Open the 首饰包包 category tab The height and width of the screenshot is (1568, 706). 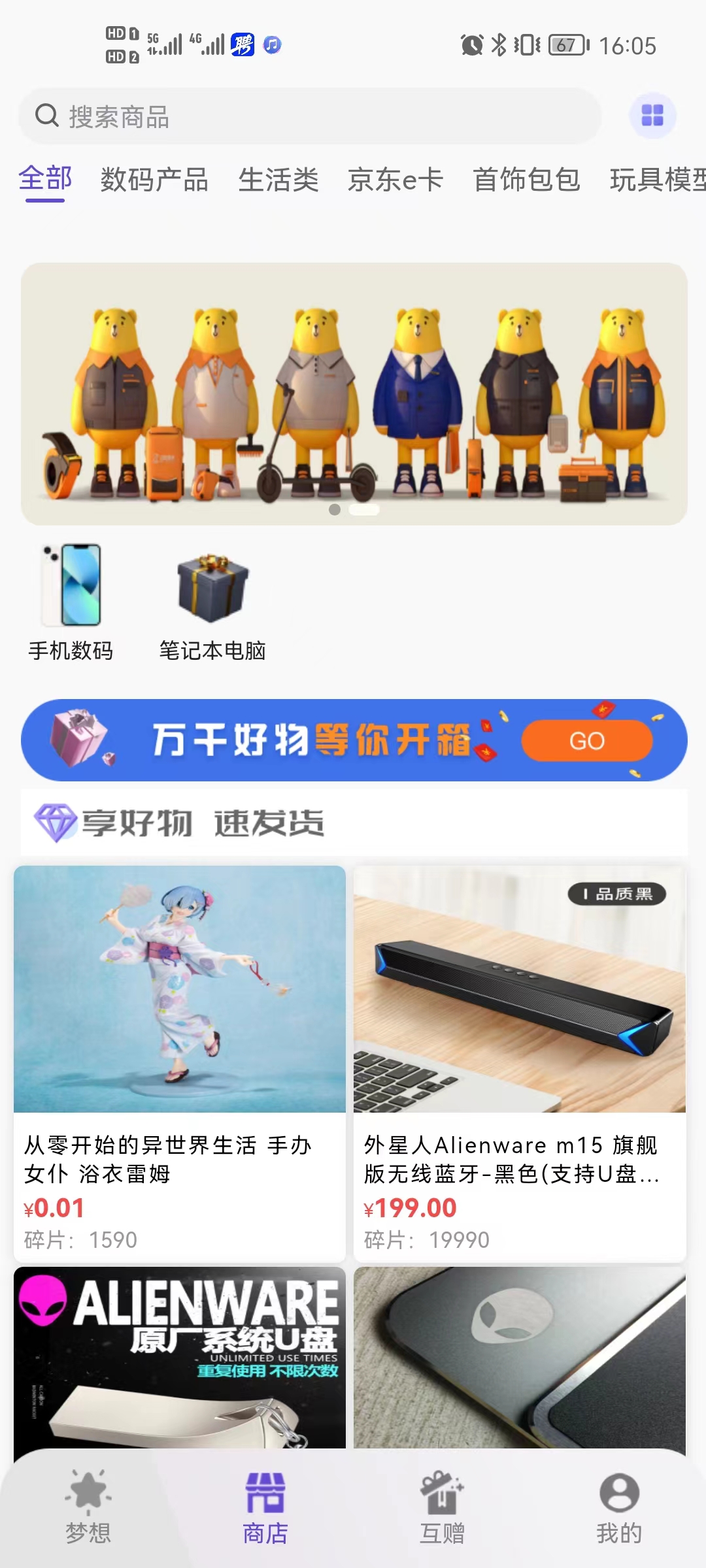pyautogui.click(x=526, y=180)
